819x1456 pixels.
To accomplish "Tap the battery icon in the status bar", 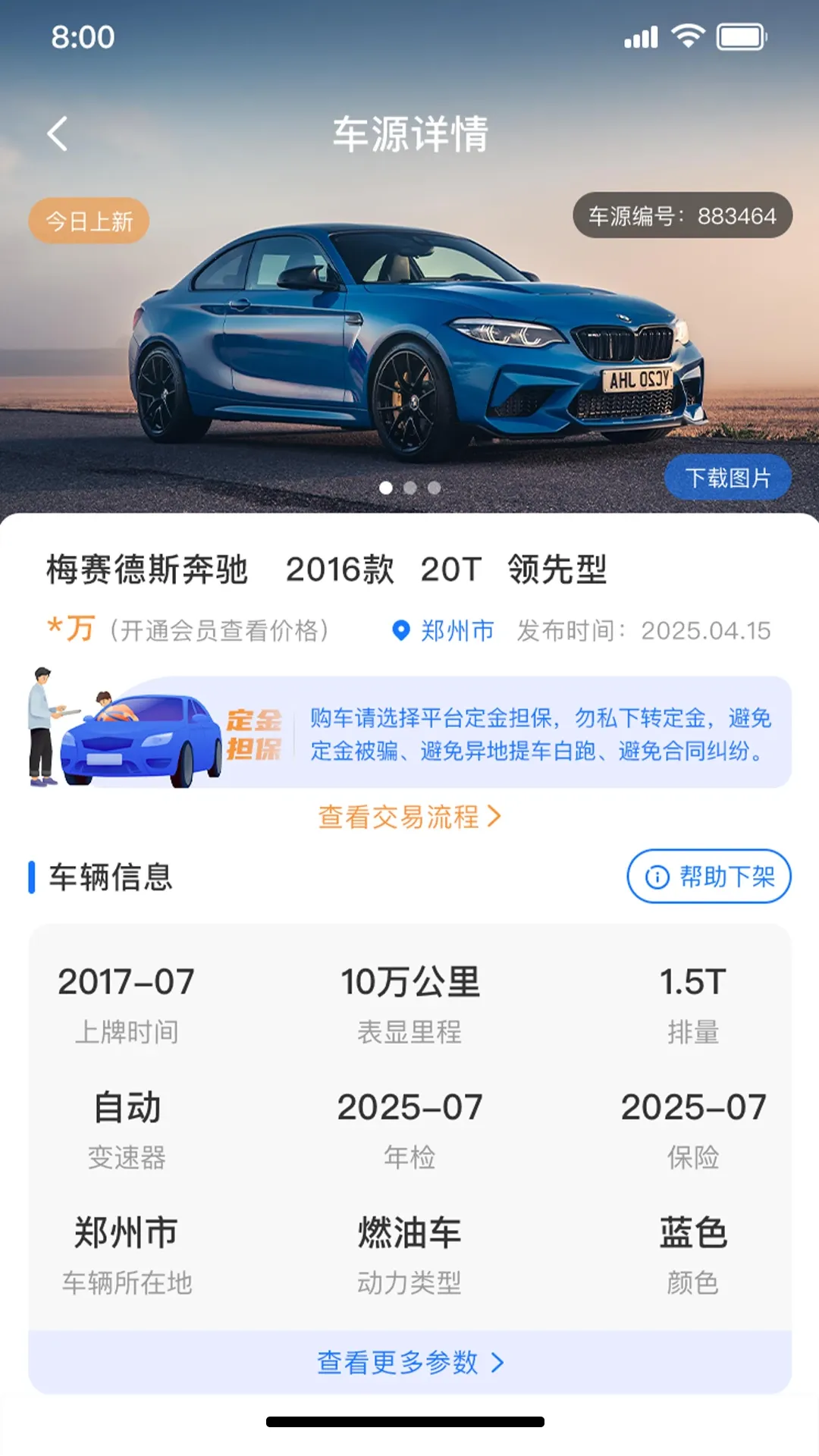I will click(737, 36).
